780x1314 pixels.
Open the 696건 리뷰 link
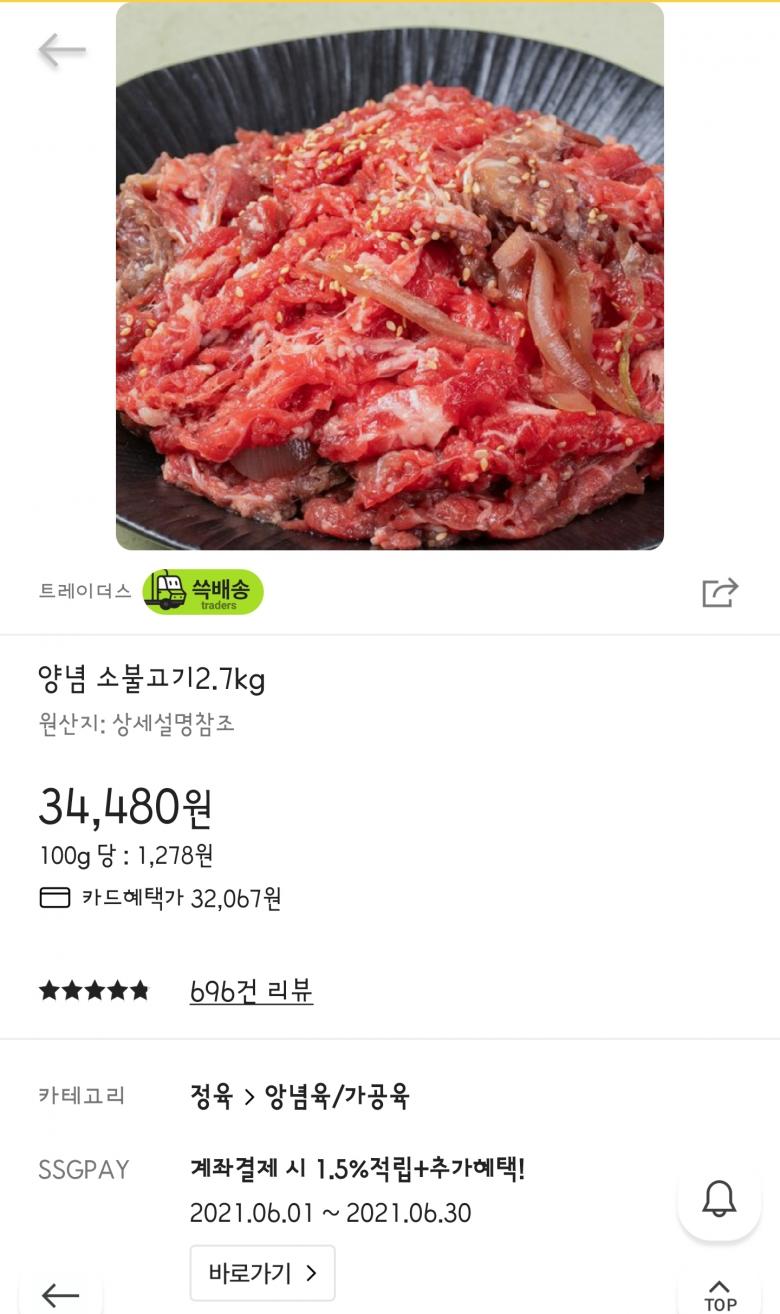click(251, 991)
